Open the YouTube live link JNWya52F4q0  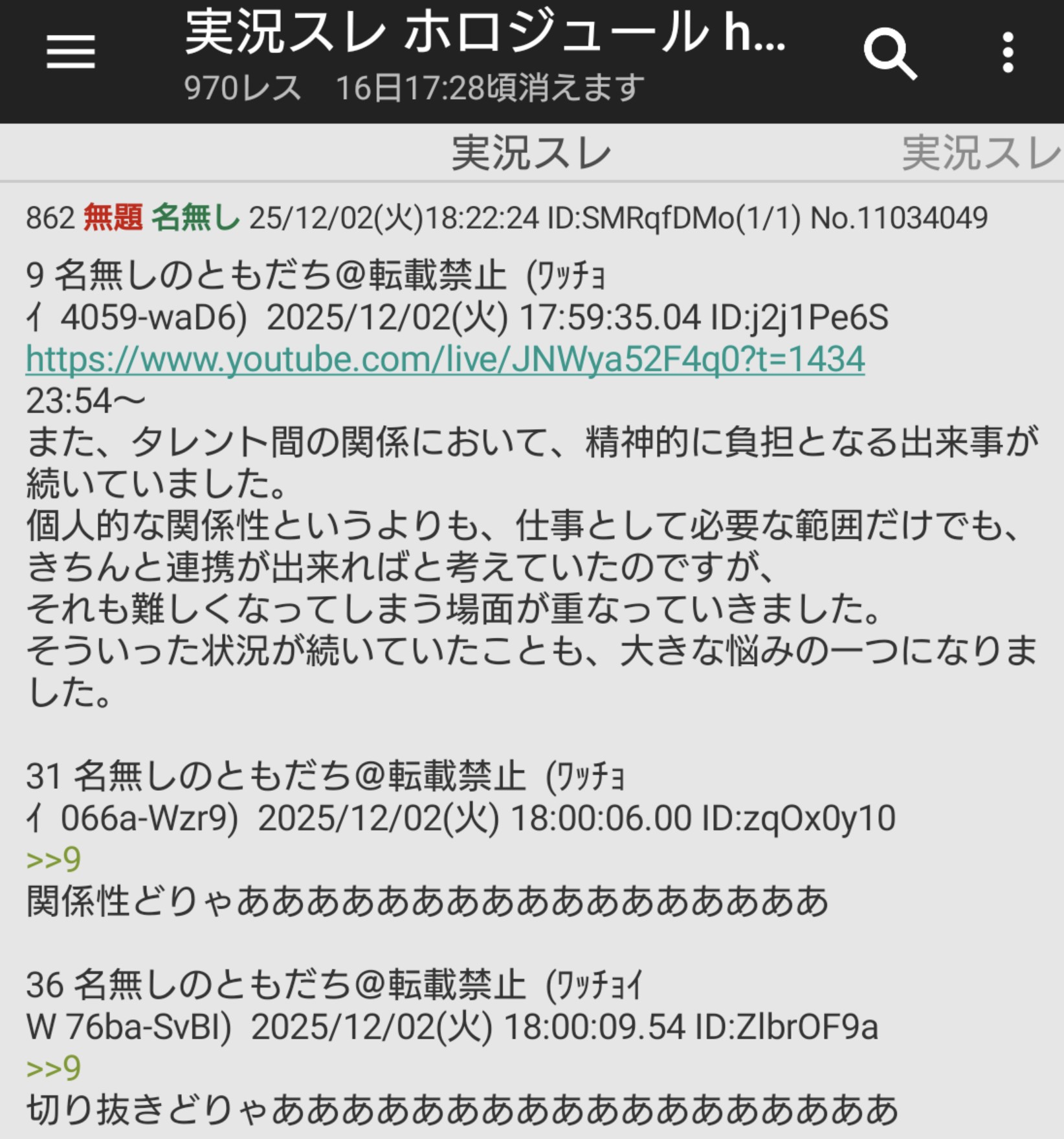point(445,359)
